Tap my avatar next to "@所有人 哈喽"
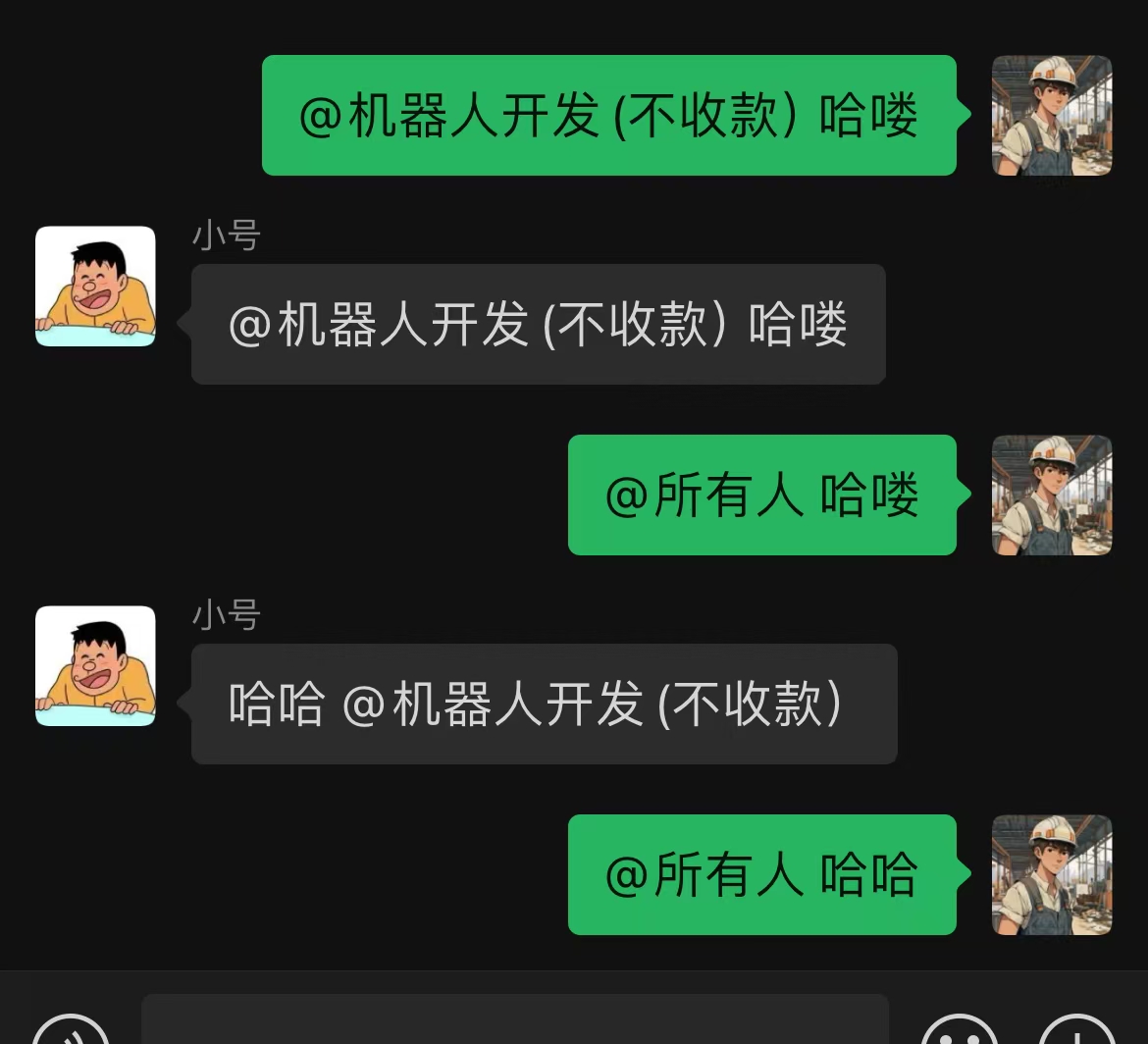Image resolution: width=1148 pixels, height=1044 pixels. click(x=1051, y=495)
